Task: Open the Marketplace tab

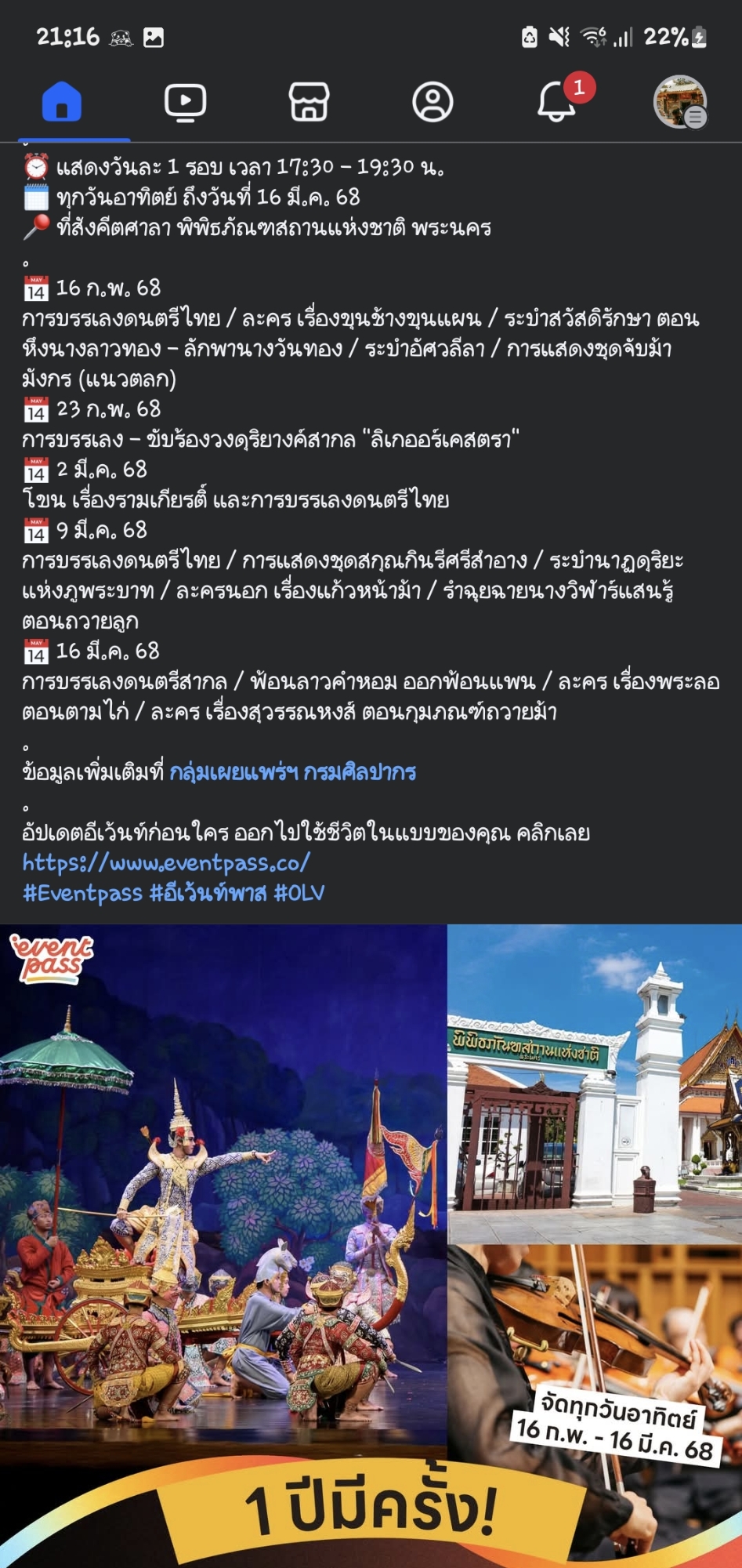Action: tap(309, 102)
